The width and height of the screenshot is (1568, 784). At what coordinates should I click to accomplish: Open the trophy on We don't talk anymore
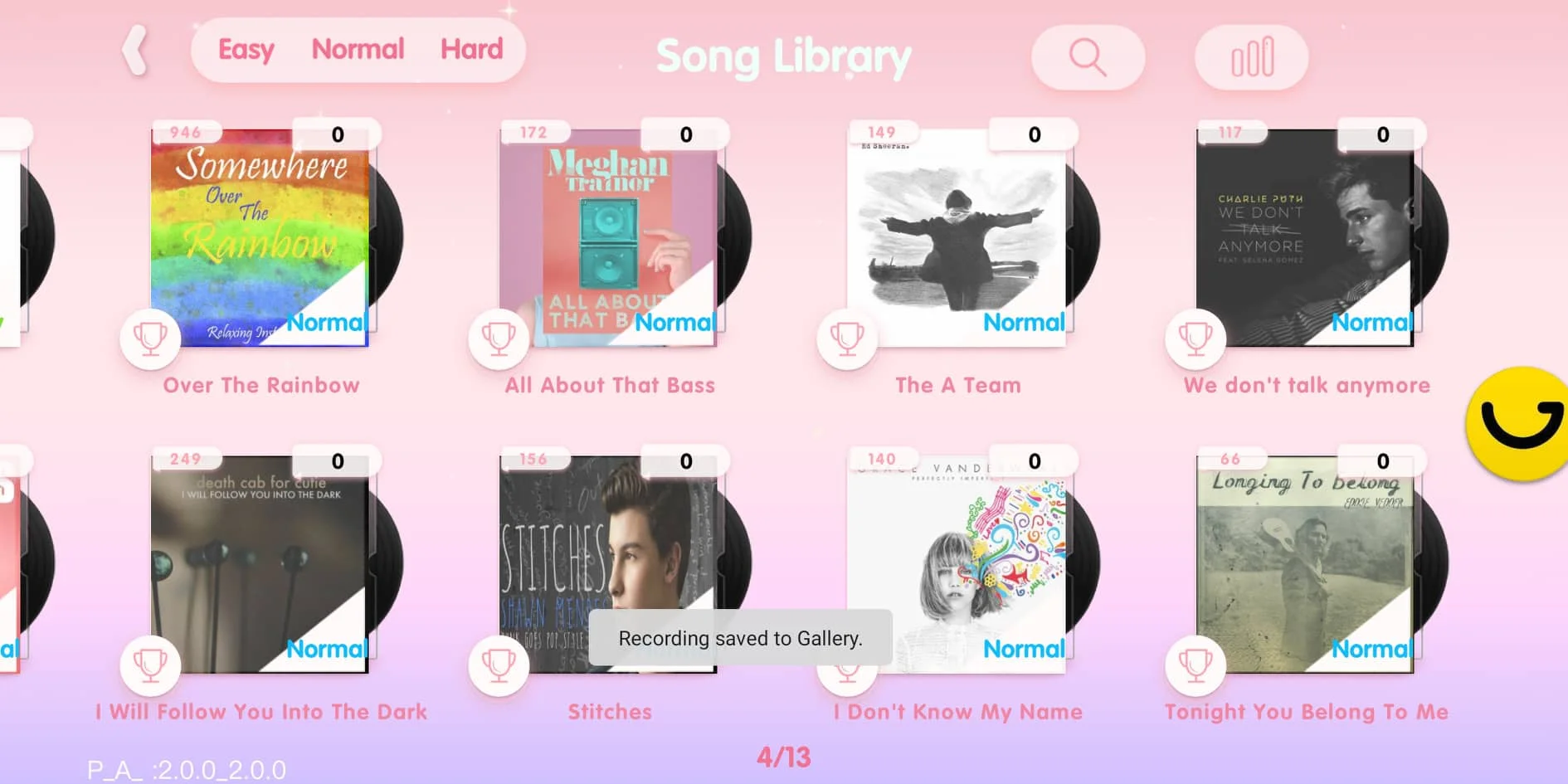(x=1195, y=338)
